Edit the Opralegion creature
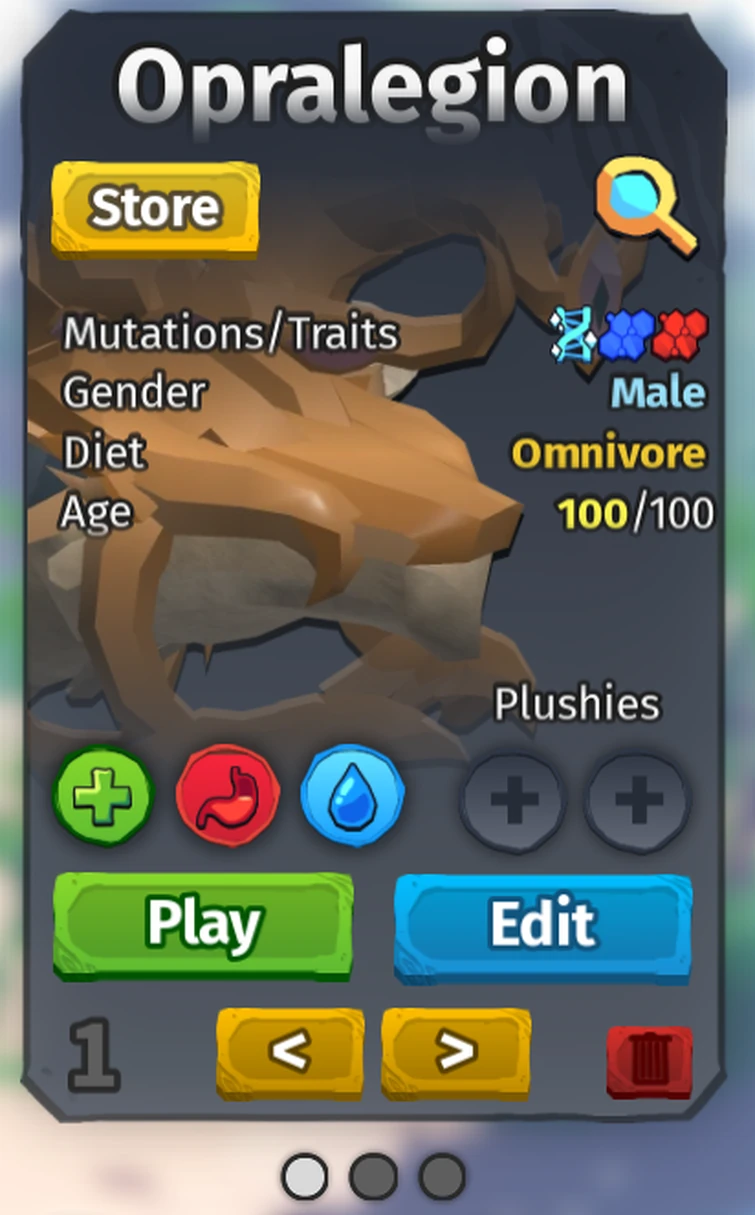755x1215 pixels. [x=543, y=923]
